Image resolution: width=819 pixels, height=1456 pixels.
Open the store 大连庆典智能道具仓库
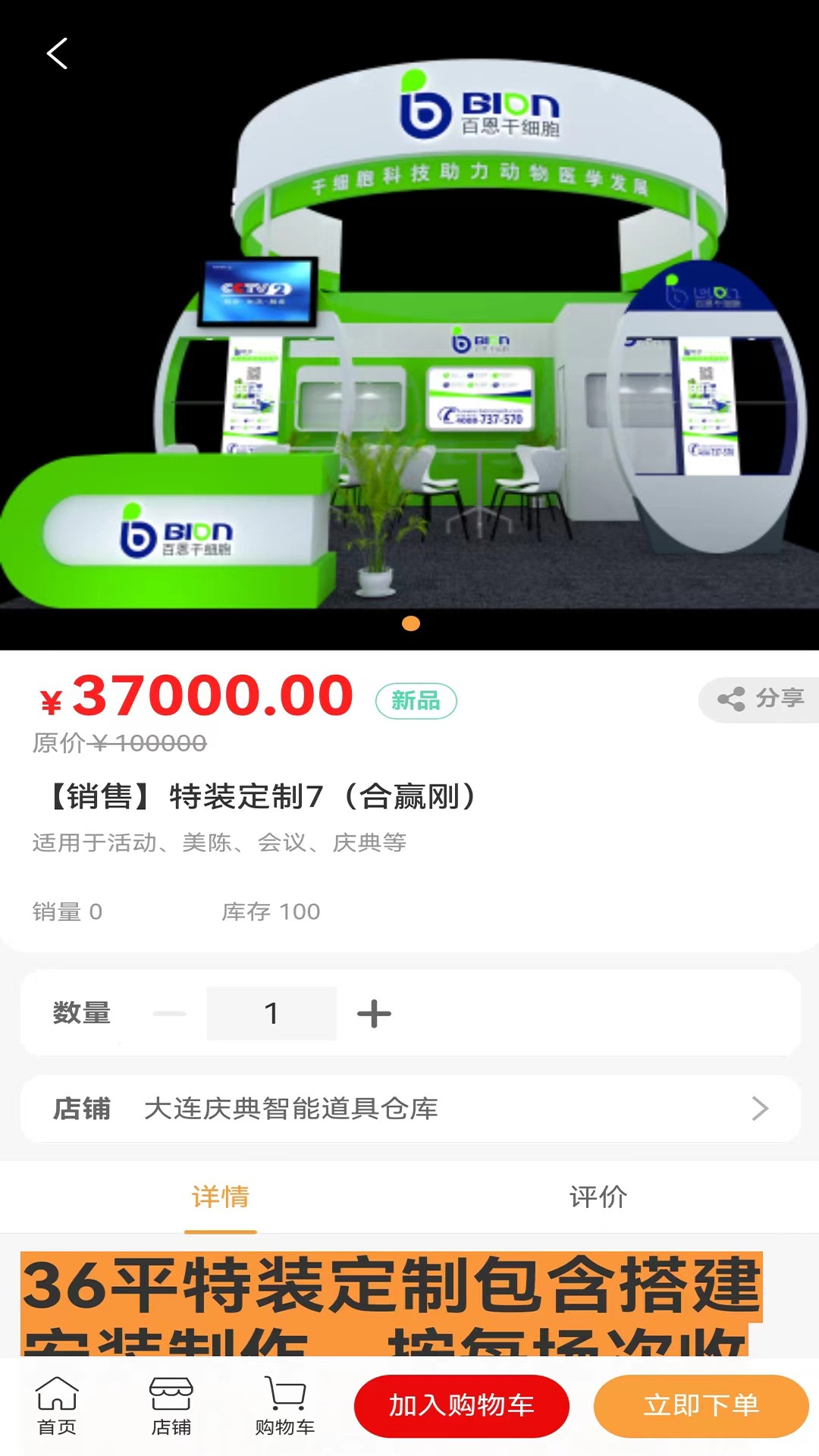click(x=410, y=1109)
